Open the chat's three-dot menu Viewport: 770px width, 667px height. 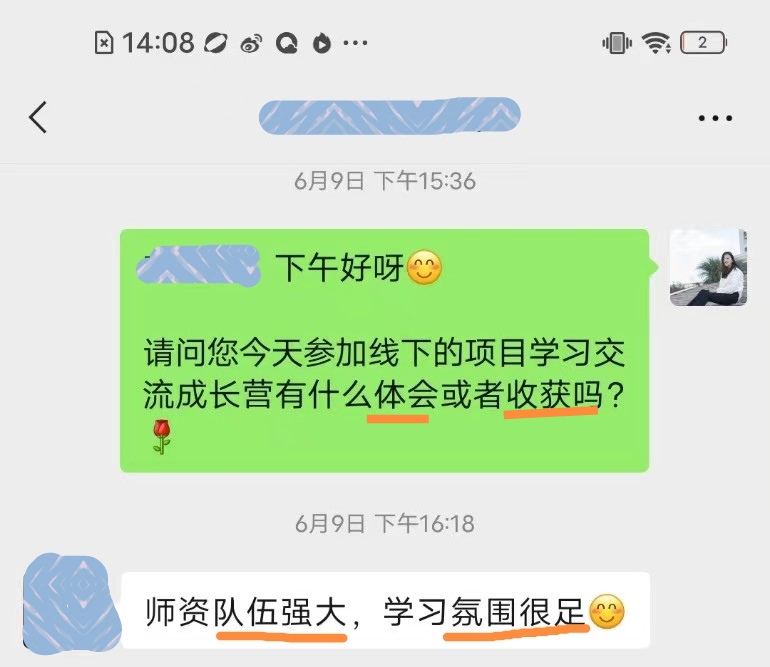(715, 118)
